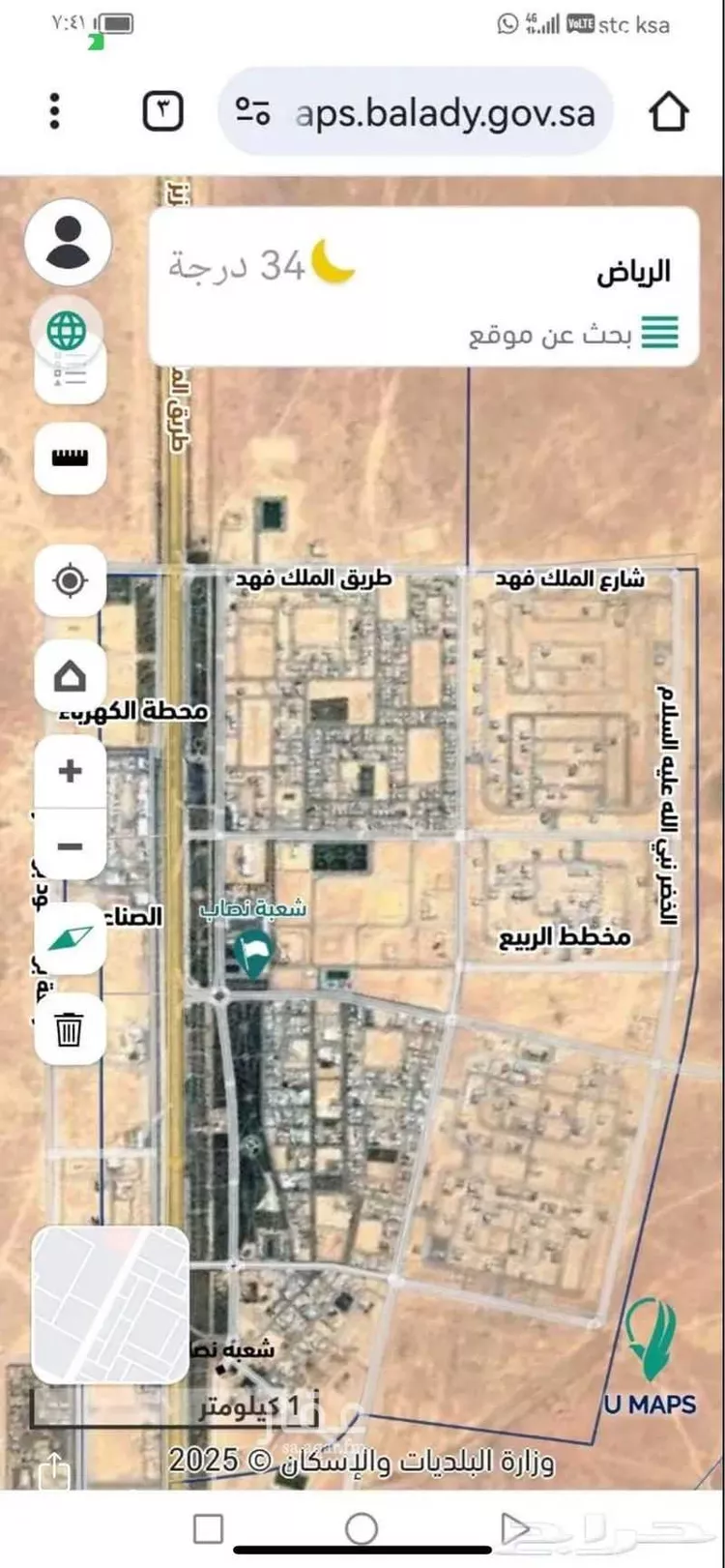Open the browser tab switcher
The height and width of the screenshot is (1568, 725).
point(162,111)
